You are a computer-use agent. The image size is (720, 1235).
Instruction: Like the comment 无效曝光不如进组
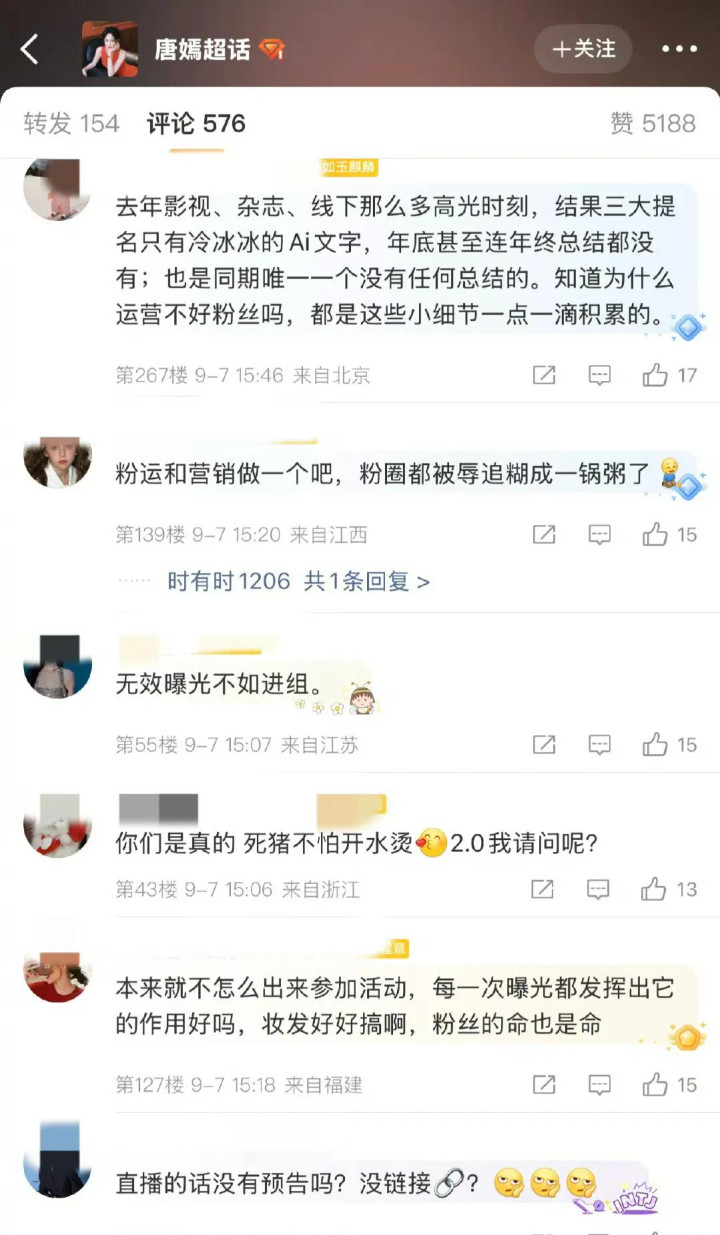[x=670, y=744]
